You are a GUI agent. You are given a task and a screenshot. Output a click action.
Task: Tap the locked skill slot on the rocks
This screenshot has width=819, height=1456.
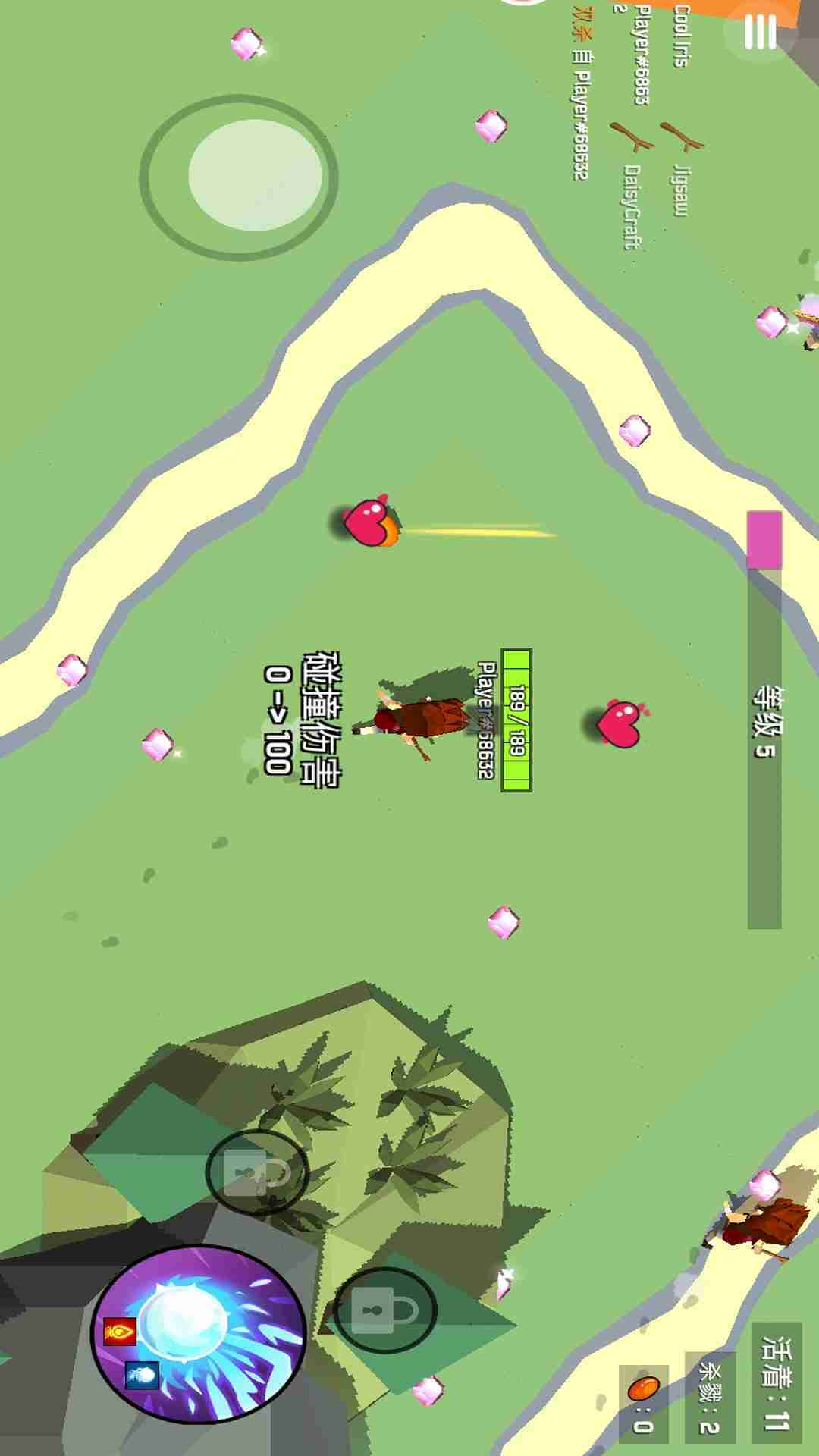(256, 1173)
